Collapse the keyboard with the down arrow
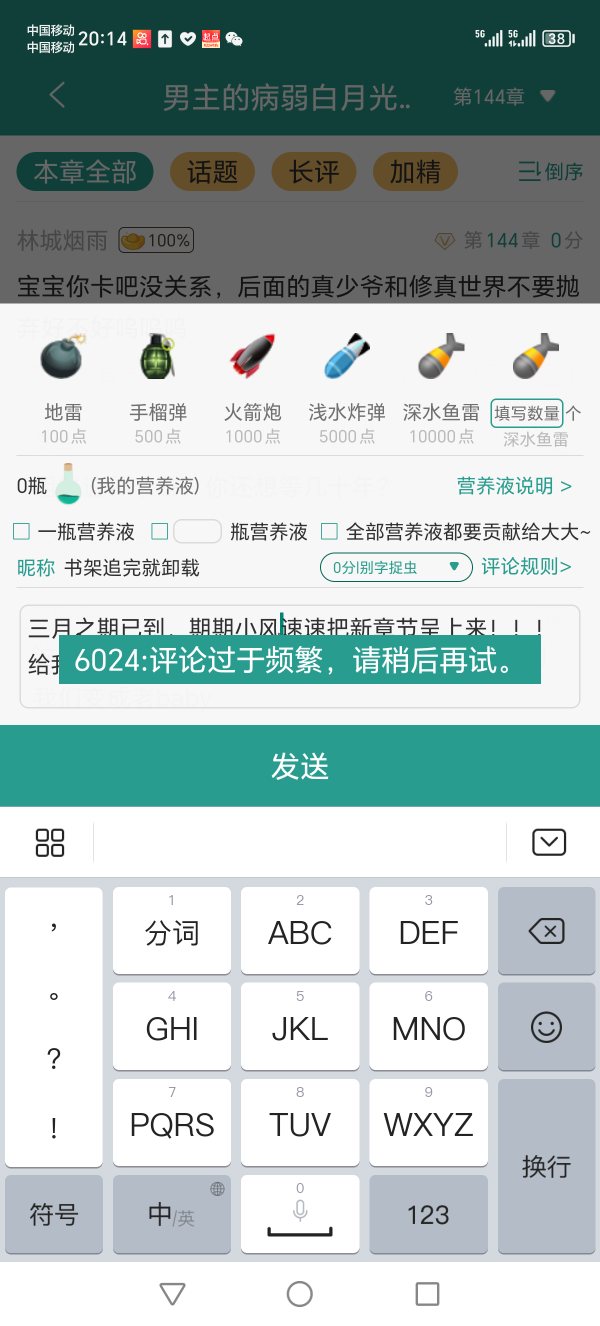 [x=549, y=842]
